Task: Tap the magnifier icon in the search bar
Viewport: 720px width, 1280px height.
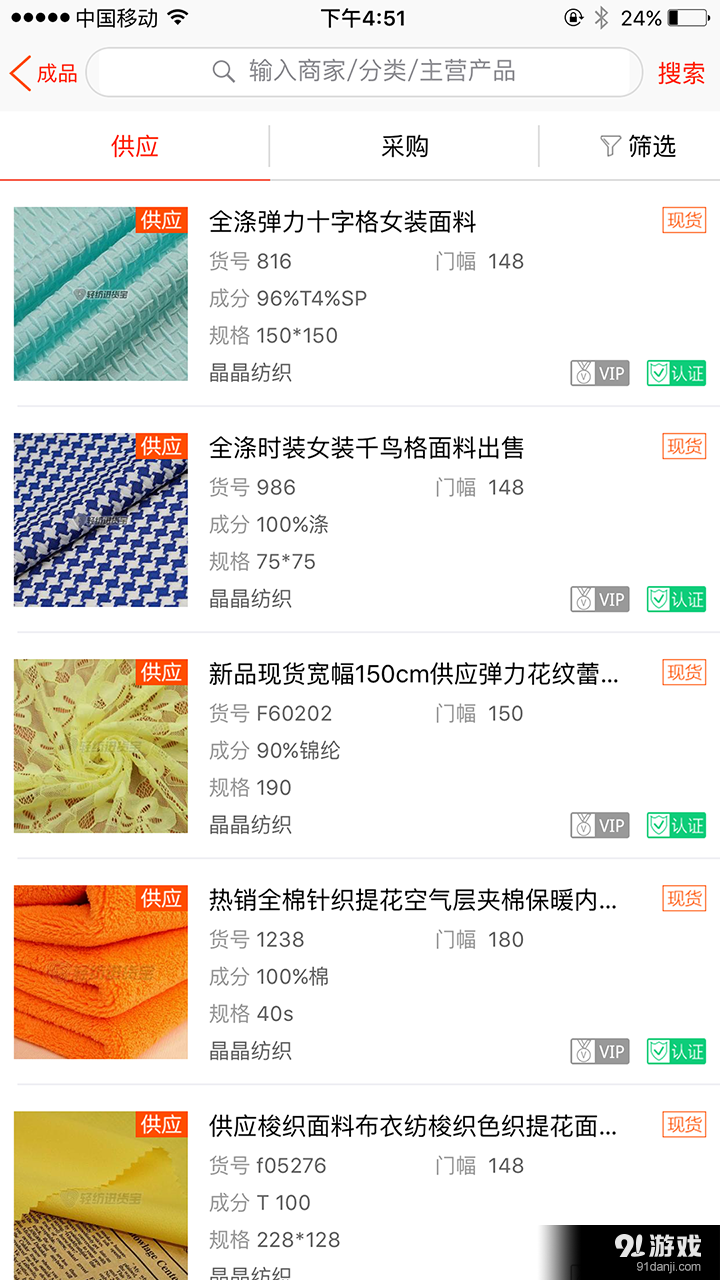Action: click(222, 71)
